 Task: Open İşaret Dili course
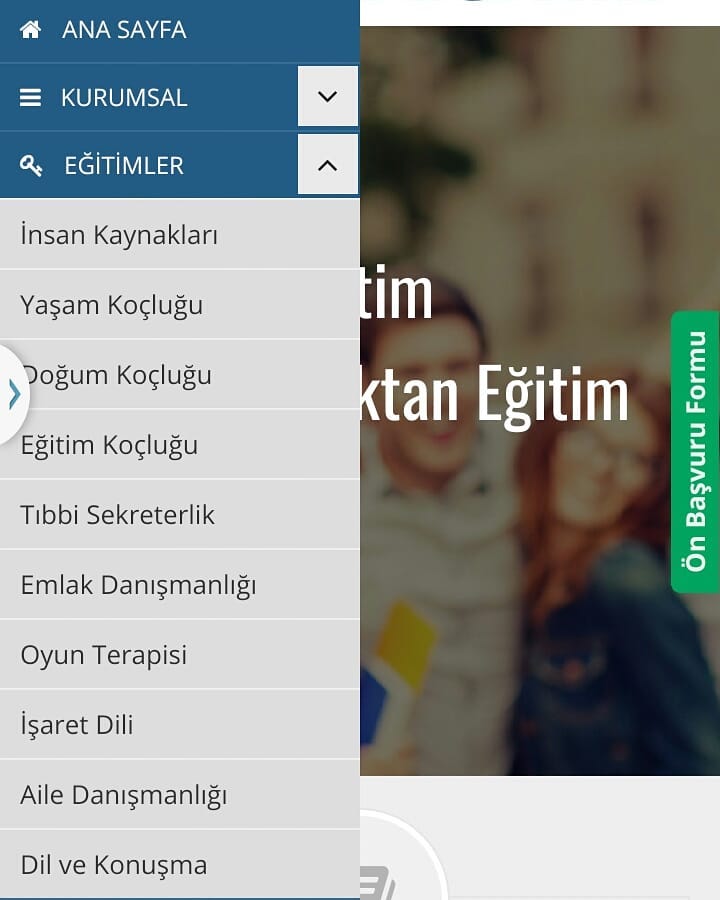tap(180, 724)
